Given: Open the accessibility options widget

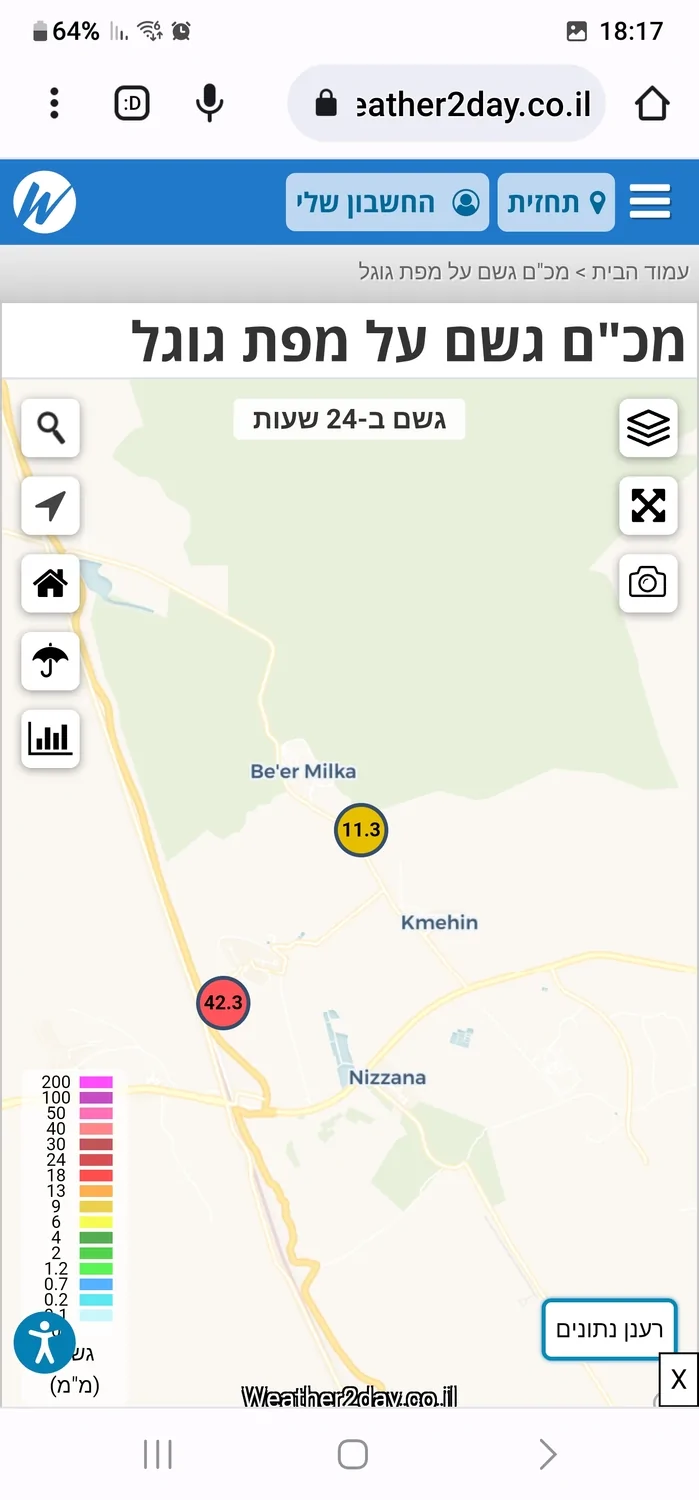Looking at the screenshot, I should 45,1342.
